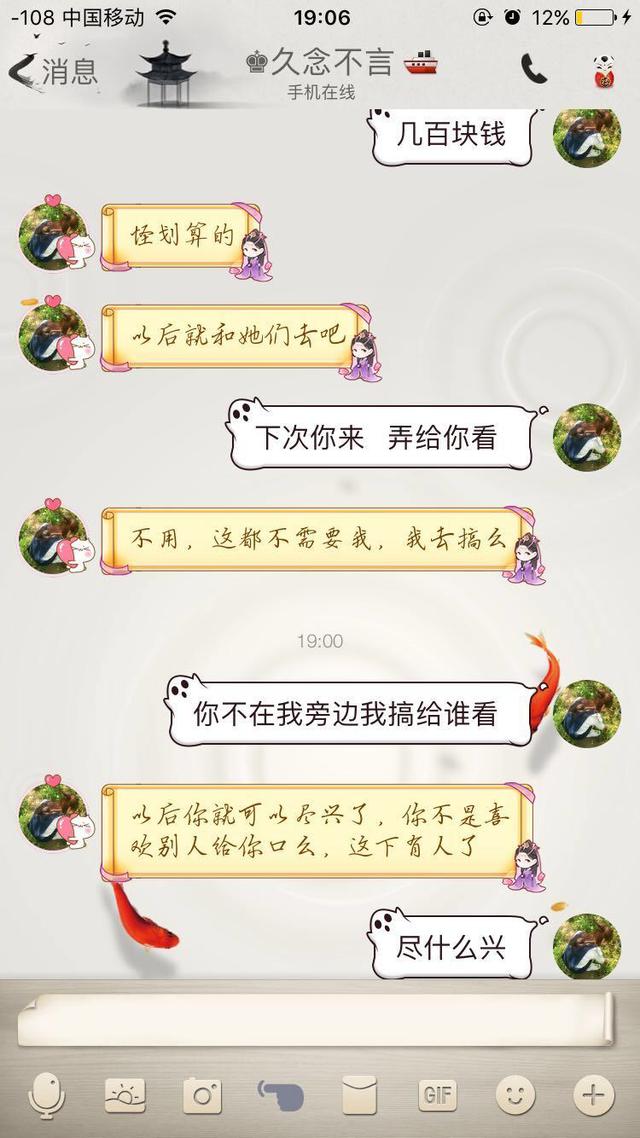Open the emoji smiley panel

[515, 1095]
